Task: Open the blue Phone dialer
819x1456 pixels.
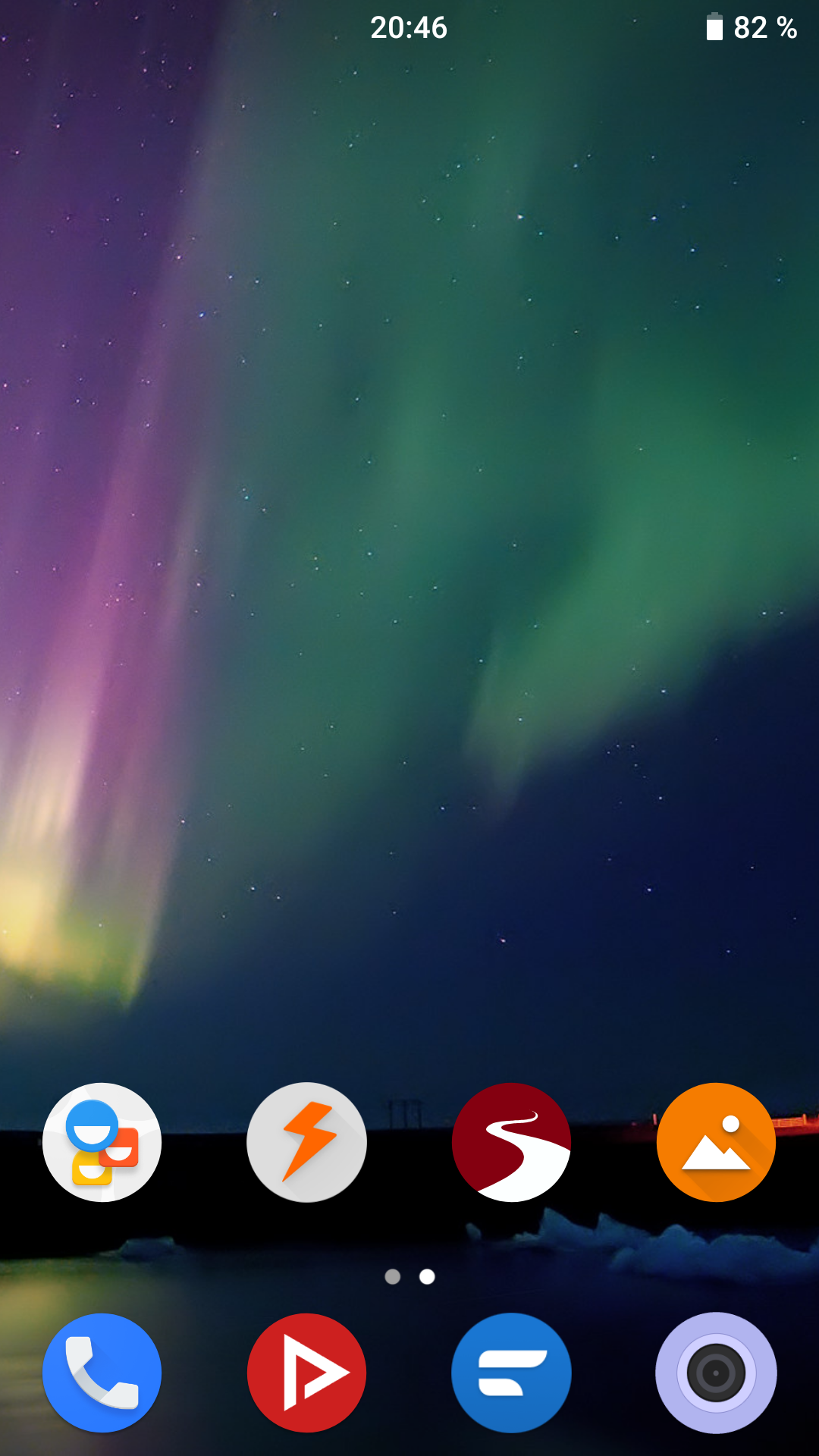Action: click(x=102, y=1373)
